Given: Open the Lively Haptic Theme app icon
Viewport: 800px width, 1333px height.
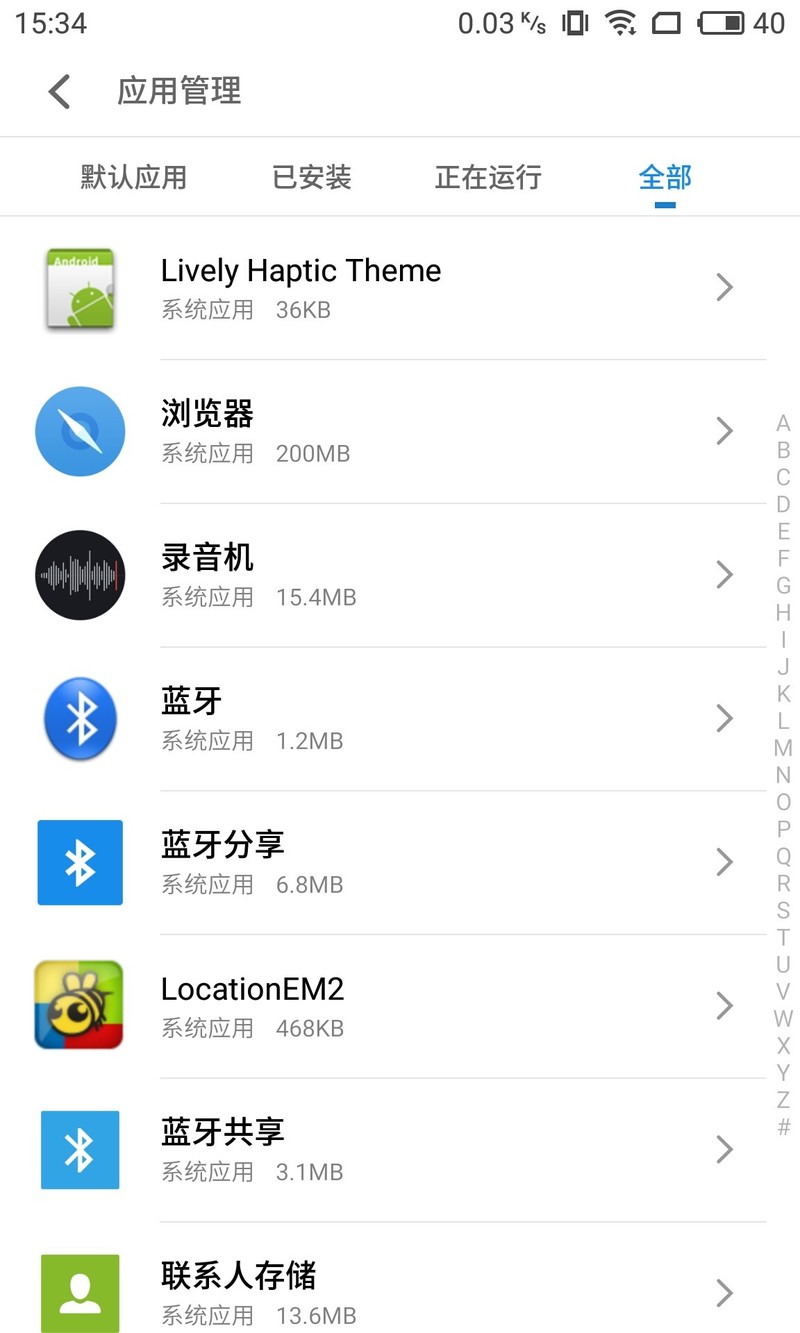Looking at the screenshot, I should [80, 288].
